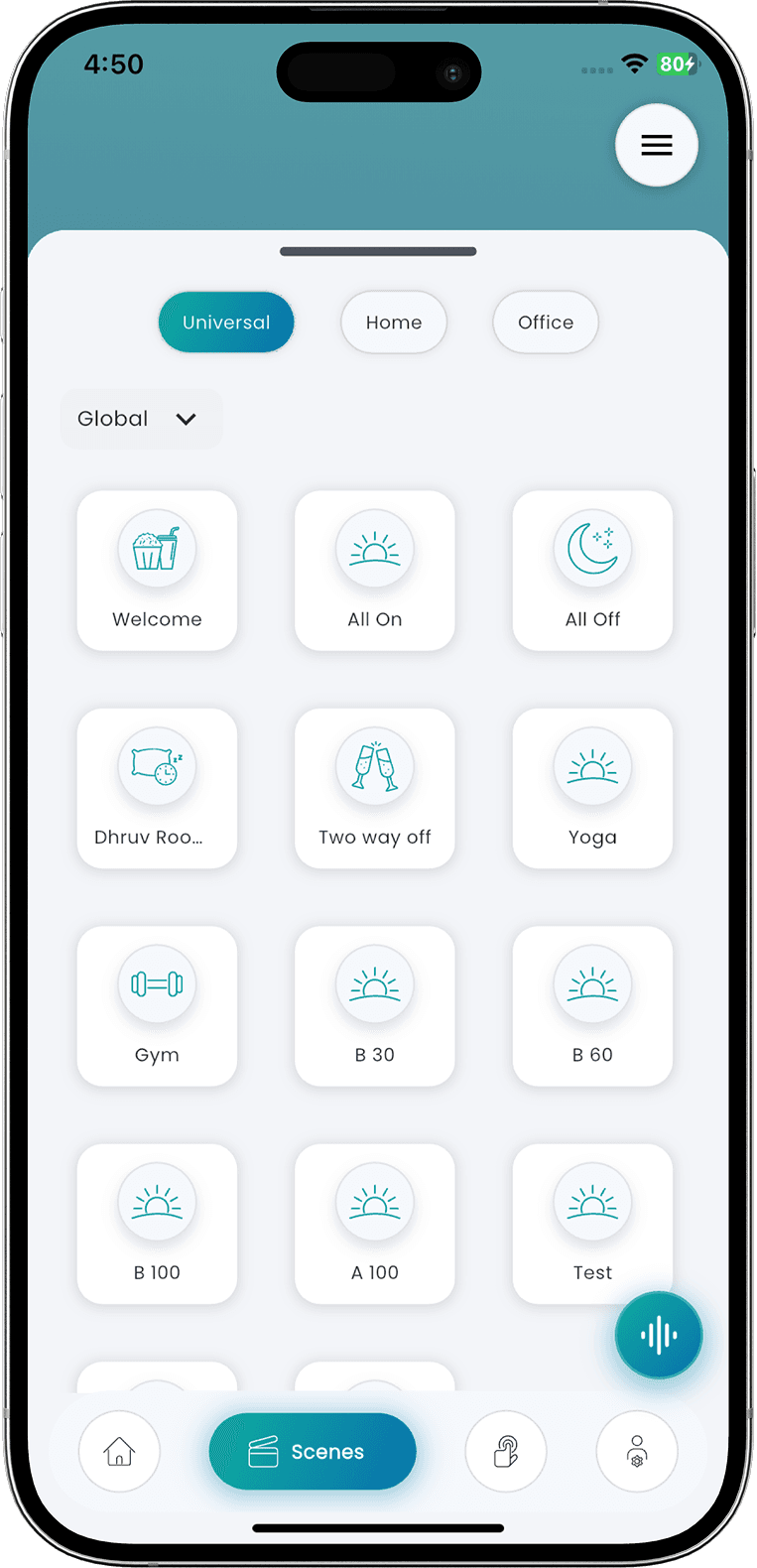
Task: Select the Universal tab chip
Action: [x=226, y=323]
